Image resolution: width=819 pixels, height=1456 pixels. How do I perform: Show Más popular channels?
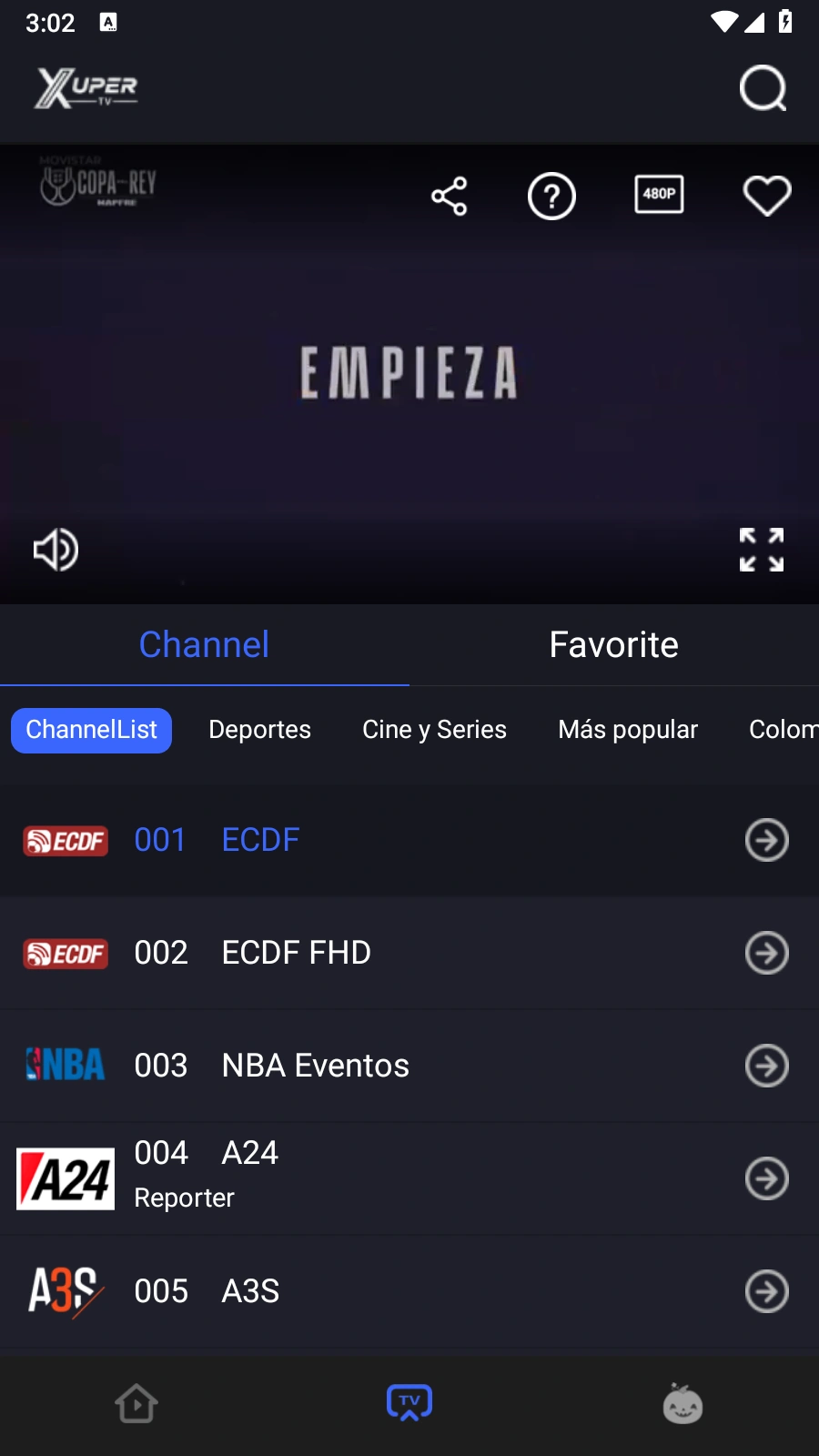(x=628, y=730)
